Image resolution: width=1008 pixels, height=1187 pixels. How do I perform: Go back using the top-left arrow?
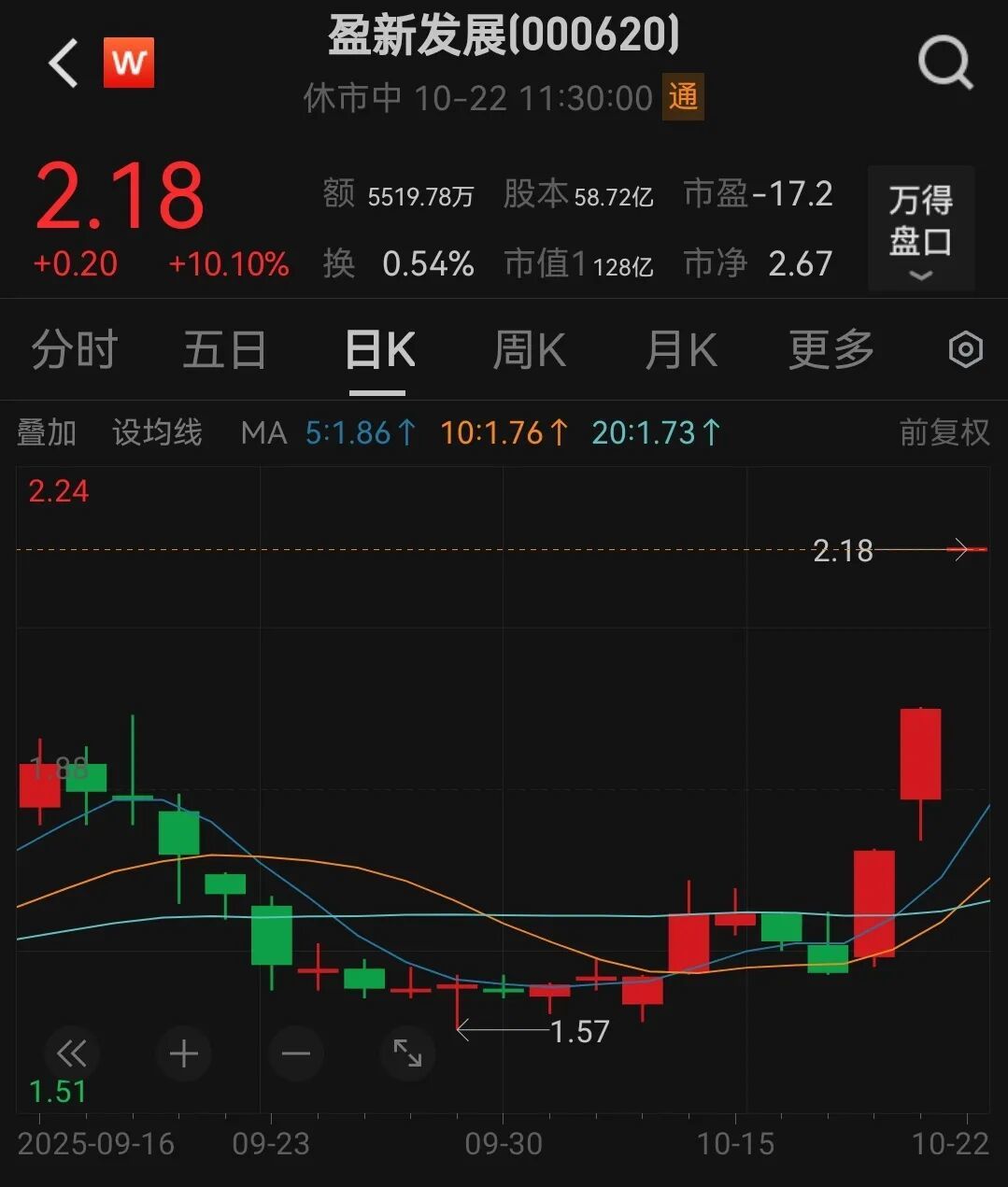click(x=64, y=64)
